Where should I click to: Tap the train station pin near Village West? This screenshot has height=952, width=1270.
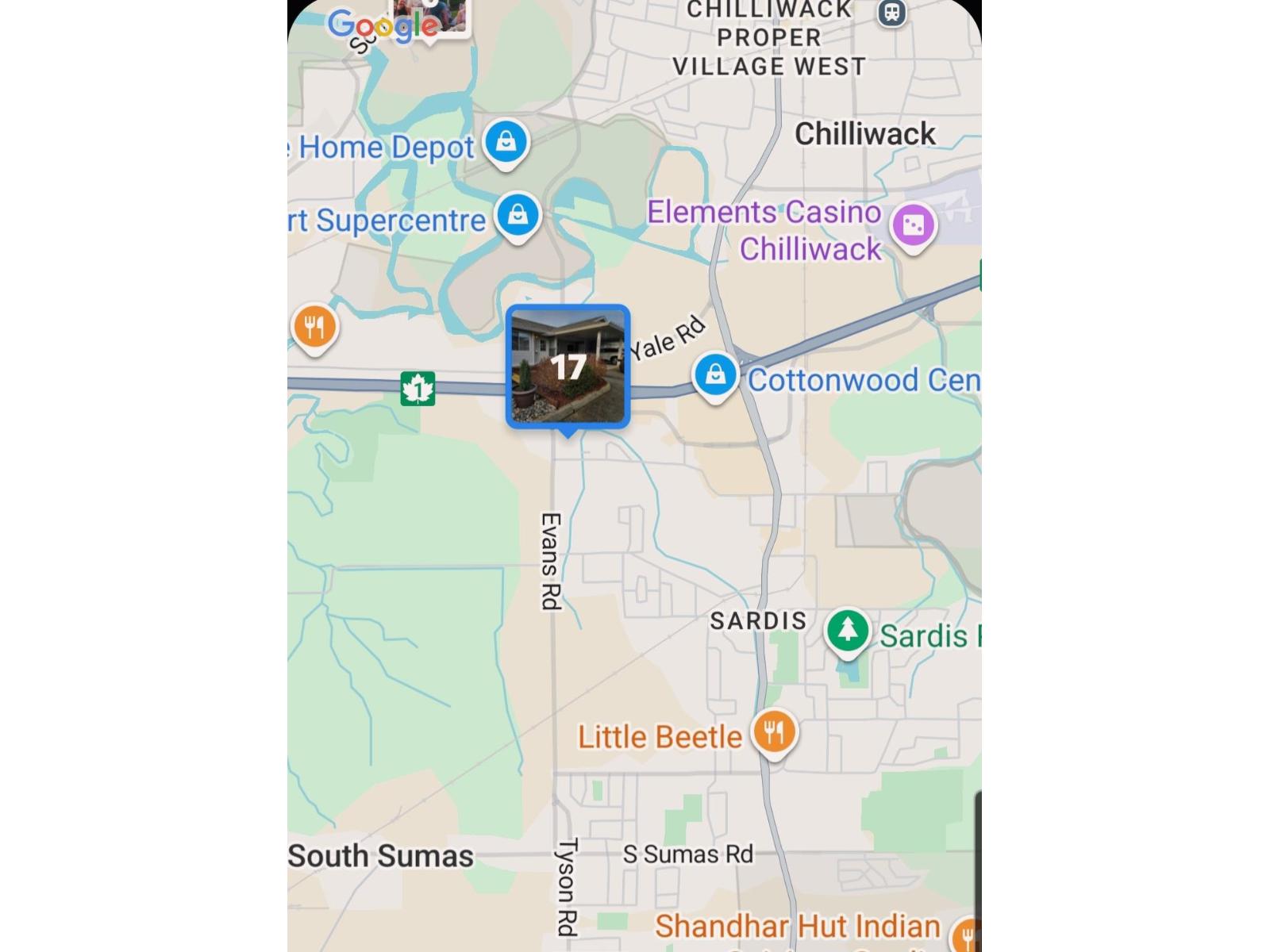coord(892,13)
